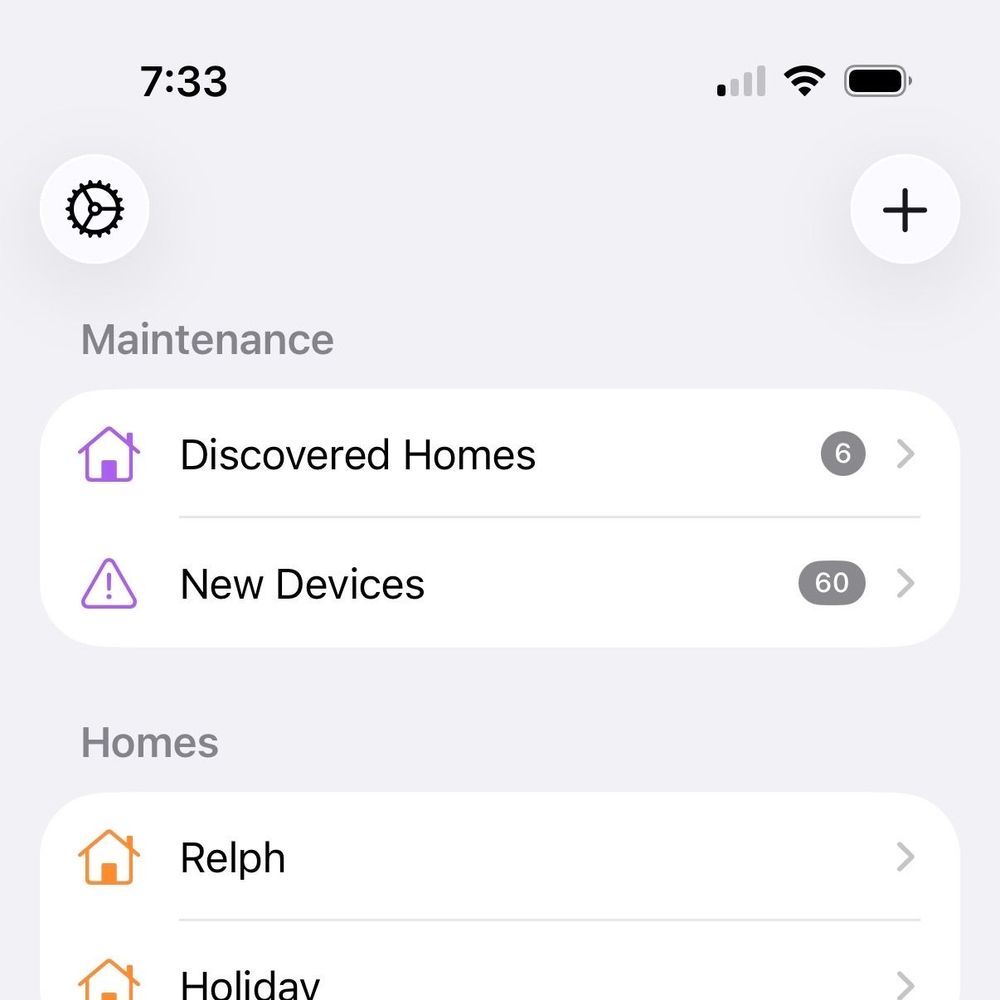View New Devices list

pyautogui.click(x=499, y=583)
